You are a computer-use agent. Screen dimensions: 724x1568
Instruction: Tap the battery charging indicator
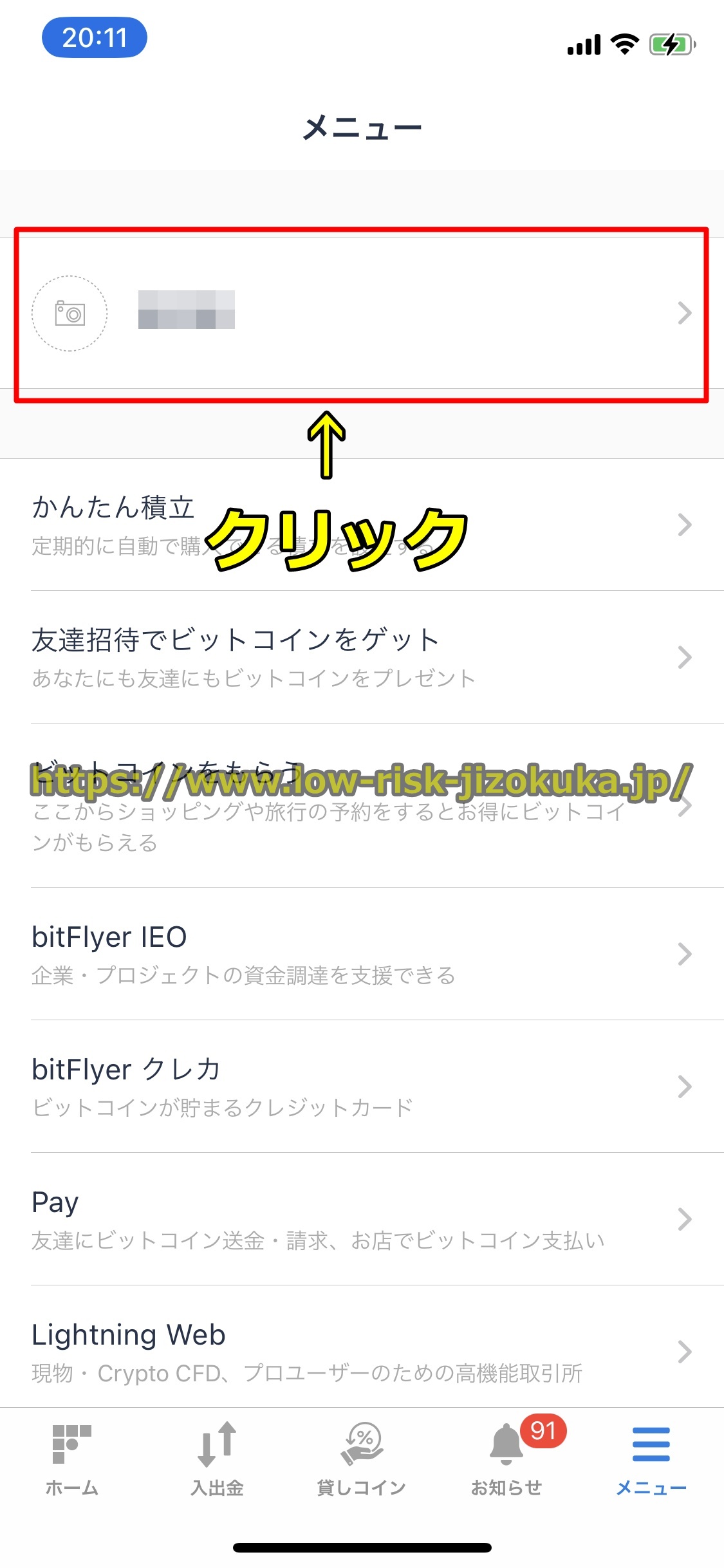[672, 43]
